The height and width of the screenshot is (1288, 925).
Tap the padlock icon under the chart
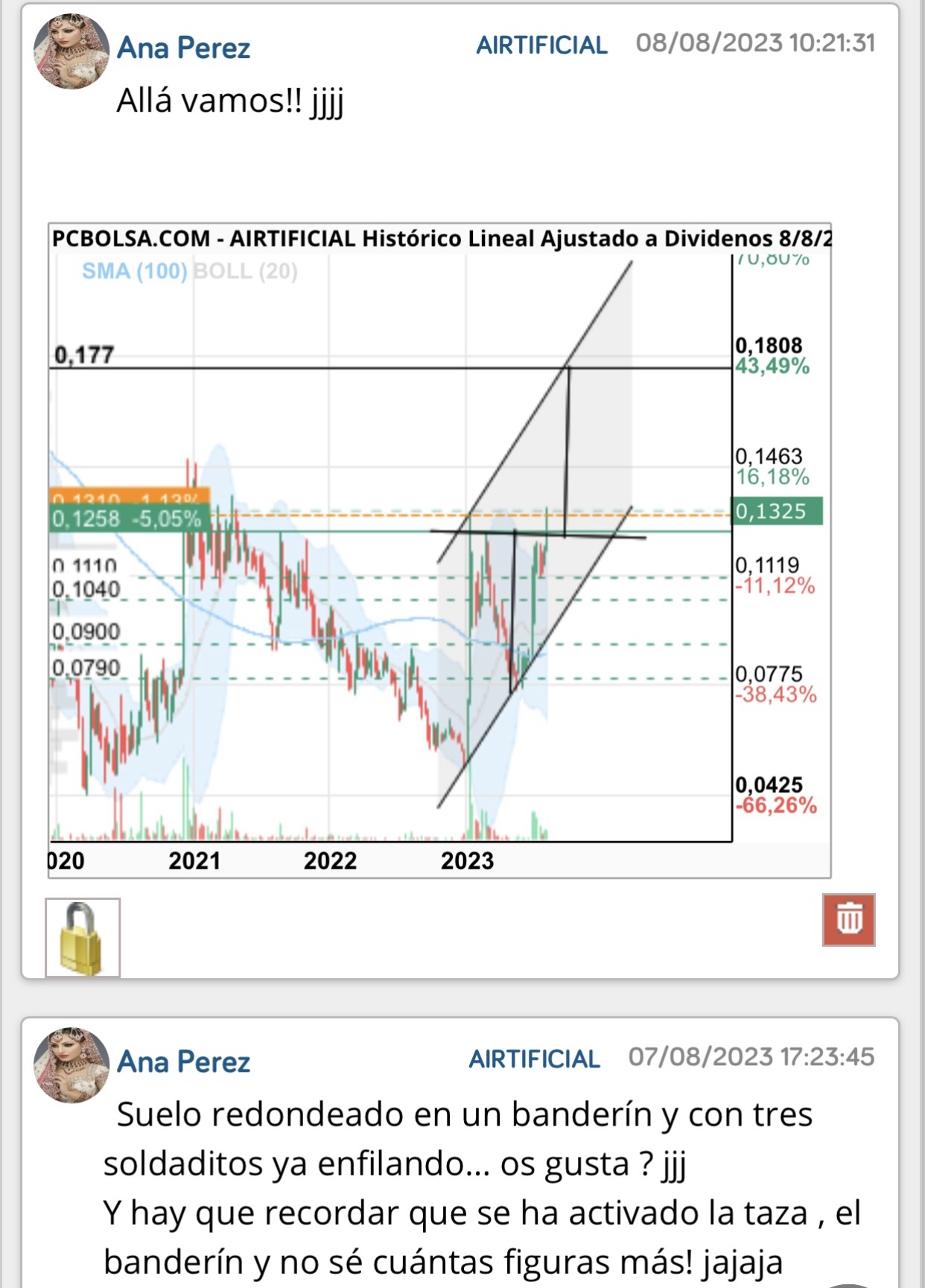click(82, 937)
